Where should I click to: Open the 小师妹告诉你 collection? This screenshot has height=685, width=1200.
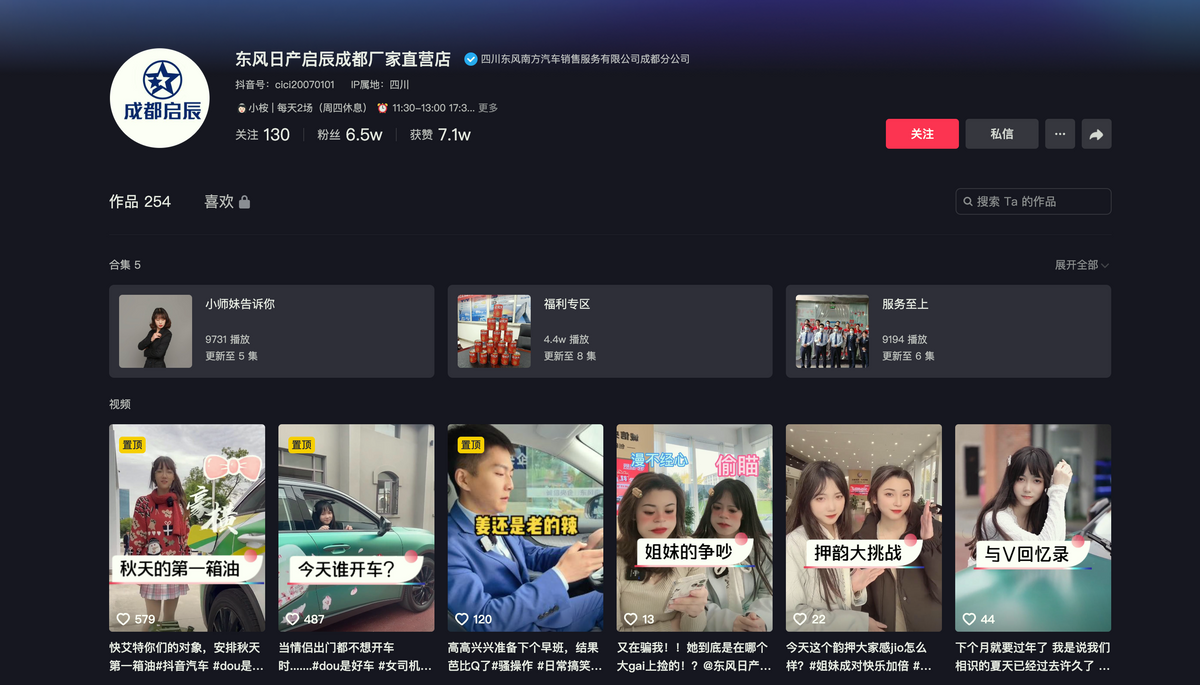click(272, 331)
